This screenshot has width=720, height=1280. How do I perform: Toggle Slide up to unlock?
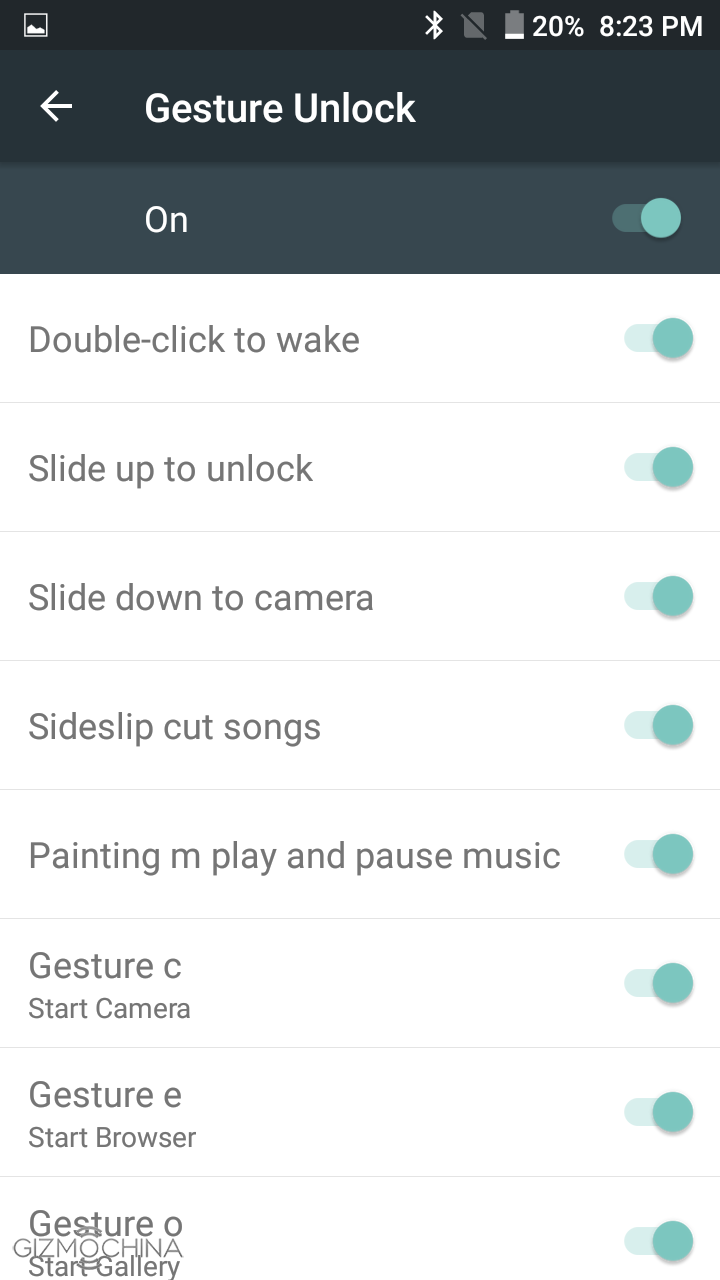(659, 468)
